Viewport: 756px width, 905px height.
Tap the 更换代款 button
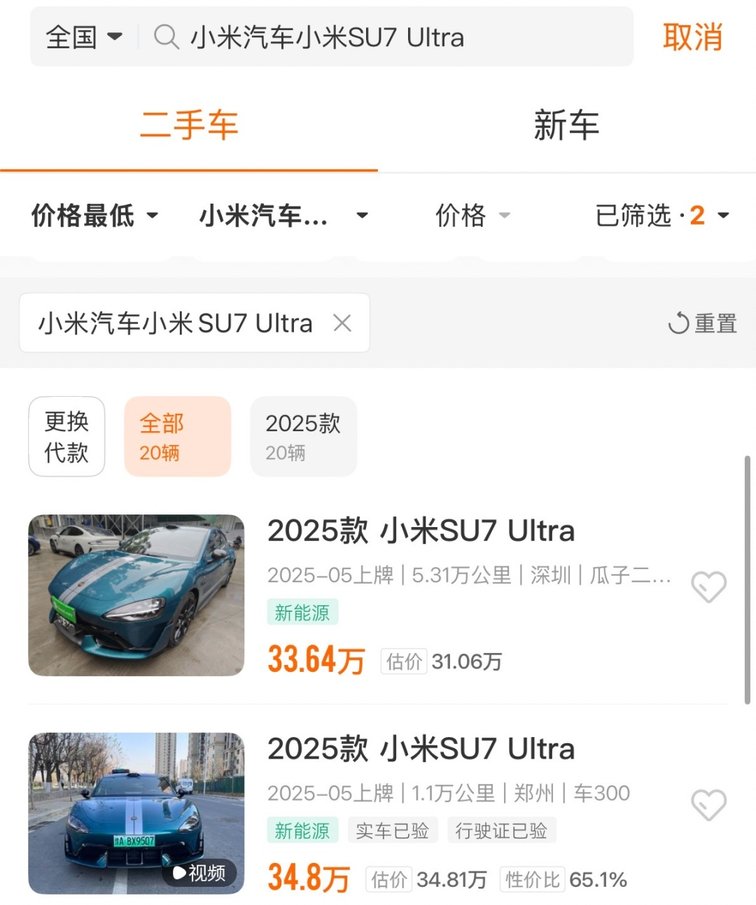(x=67, y=437)
